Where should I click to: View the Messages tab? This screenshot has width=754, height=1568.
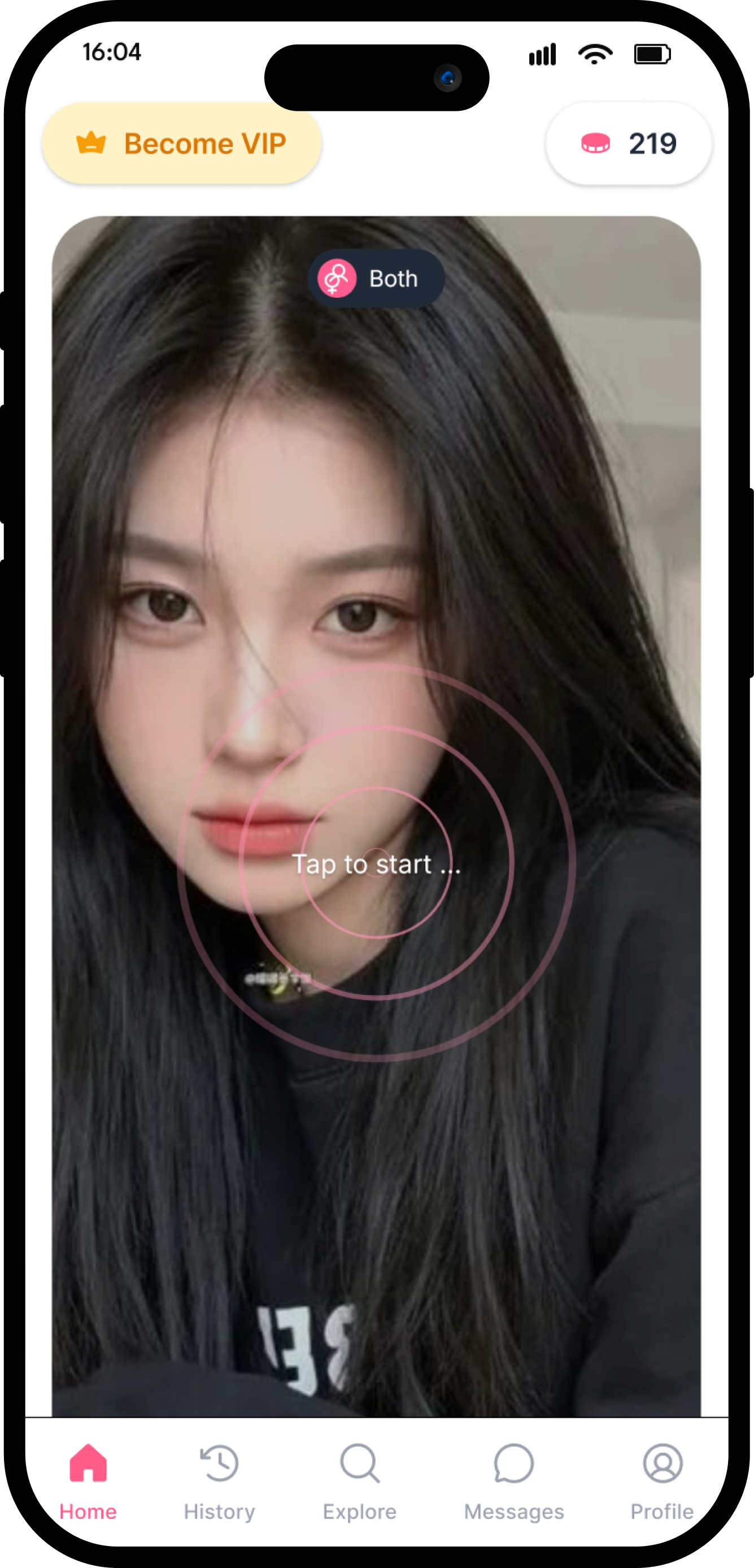(x=513, y=1480)
